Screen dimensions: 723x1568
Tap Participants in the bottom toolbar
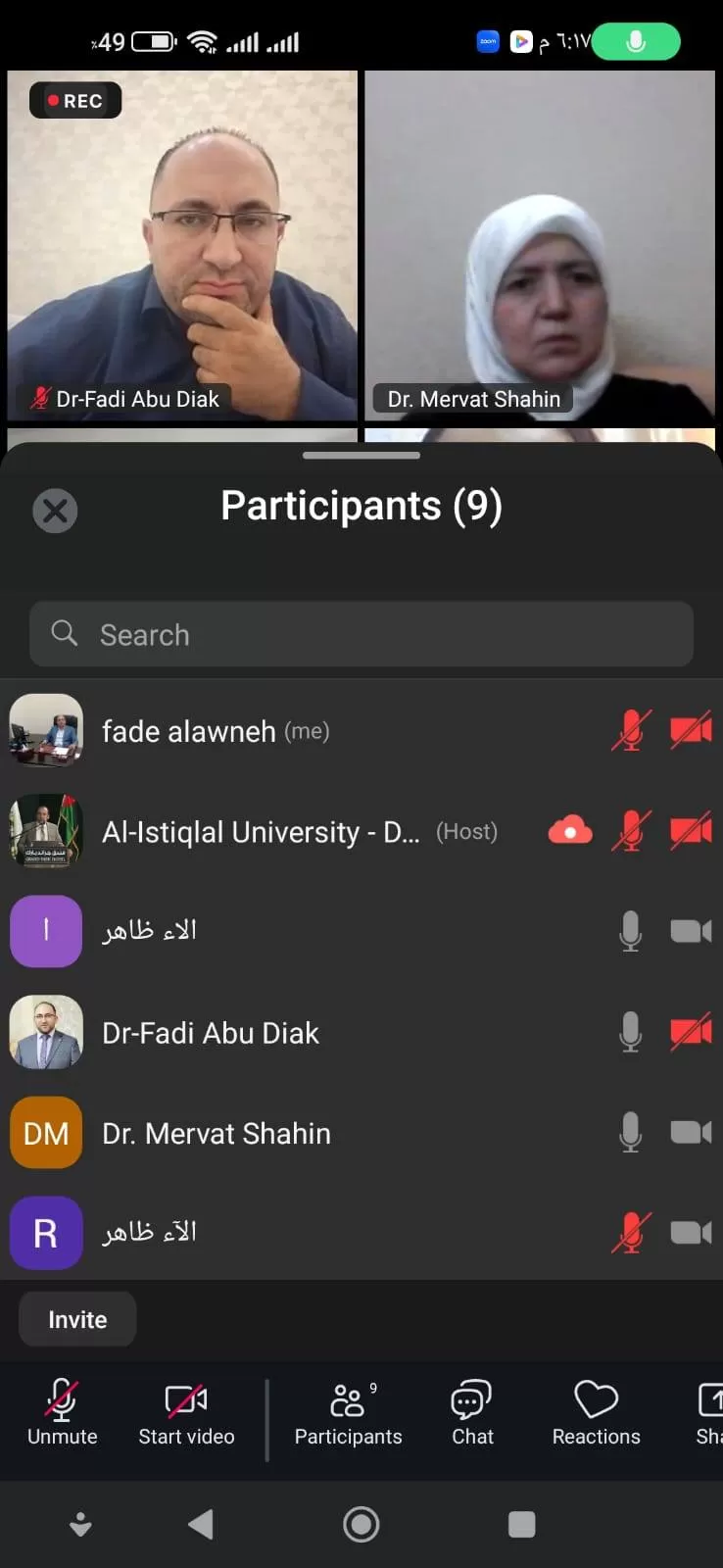coord(348,1412)
